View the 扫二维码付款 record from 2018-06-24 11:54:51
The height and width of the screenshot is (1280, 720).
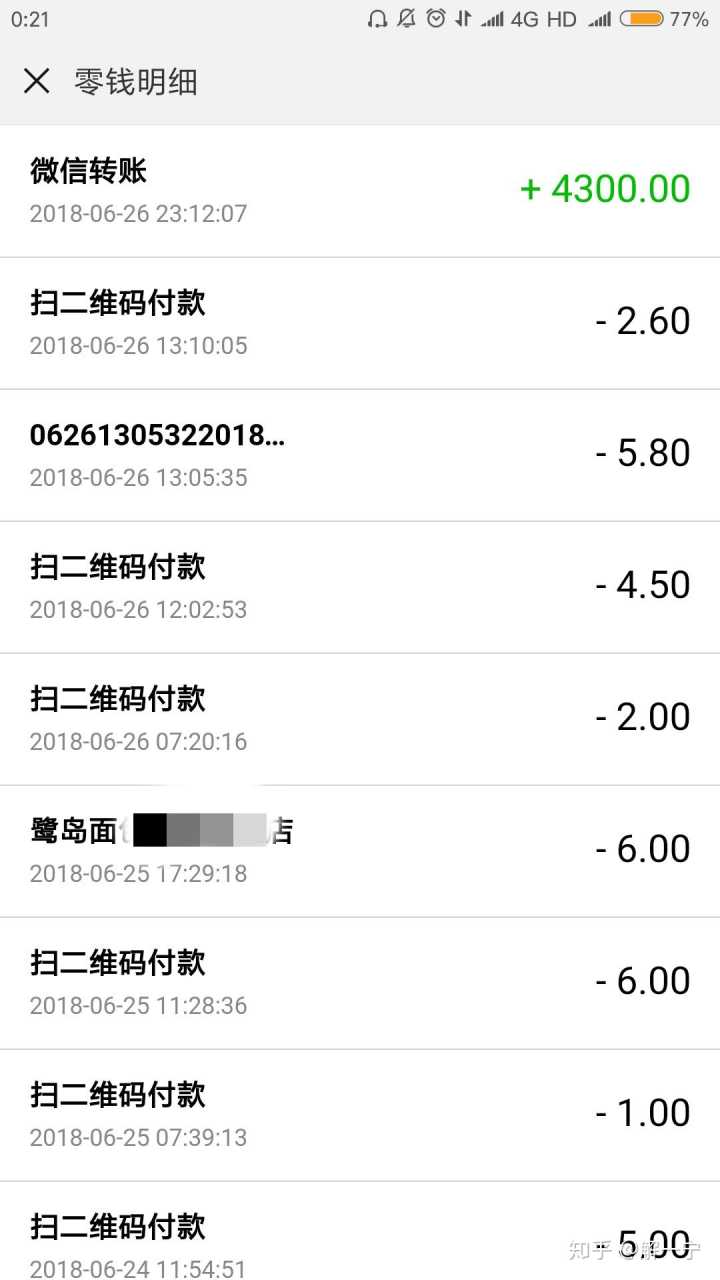tap(360, 1240)
